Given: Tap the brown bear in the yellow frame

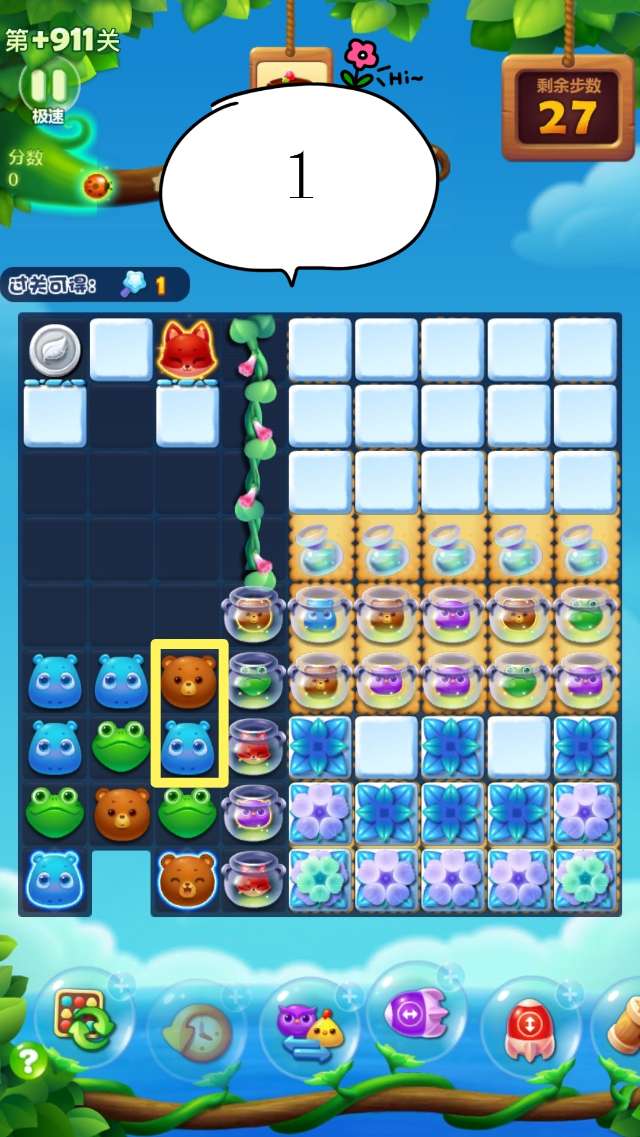Looking at the screenshot, I should pos(189,681).
